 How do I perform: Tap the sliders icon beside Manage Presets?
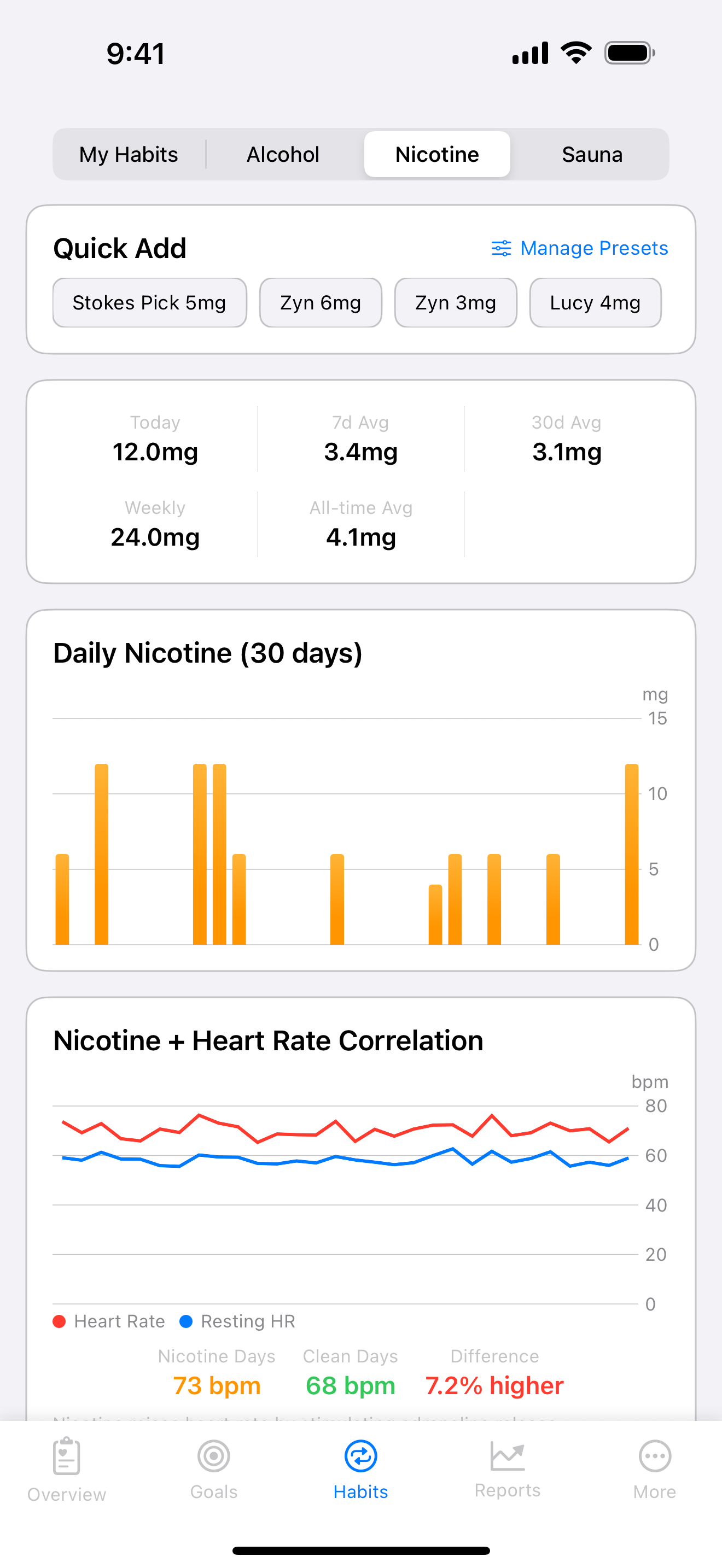click(500, 248)
